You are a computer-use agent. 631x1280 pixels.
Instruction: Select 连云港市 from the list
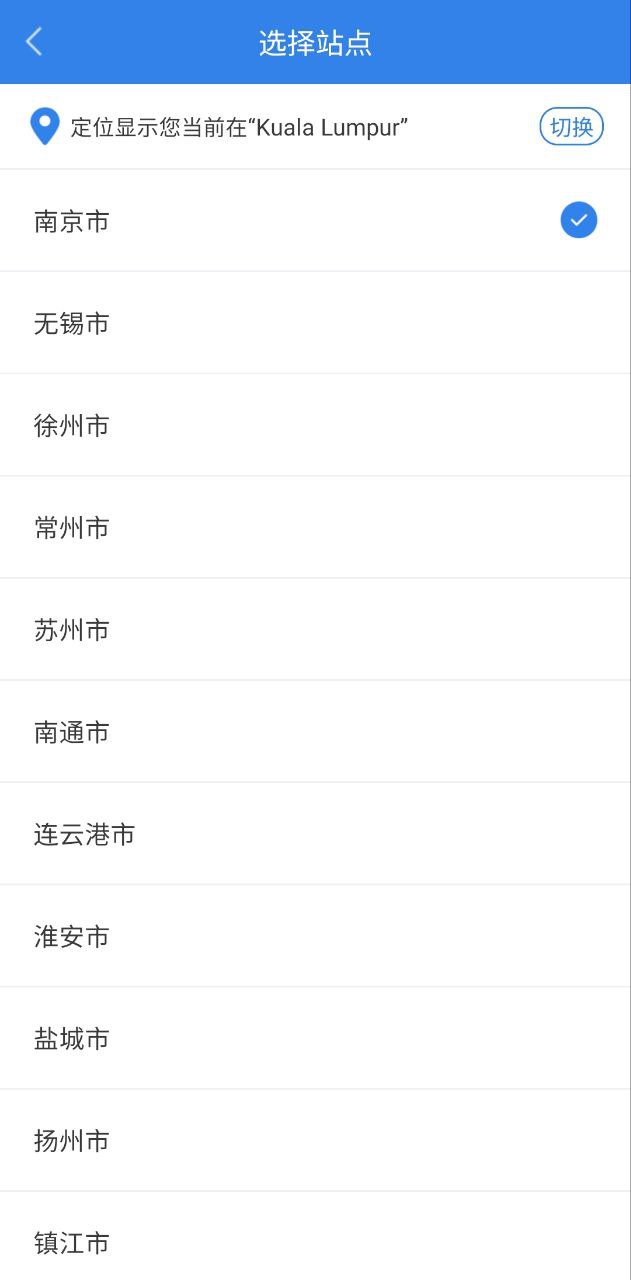85,834
